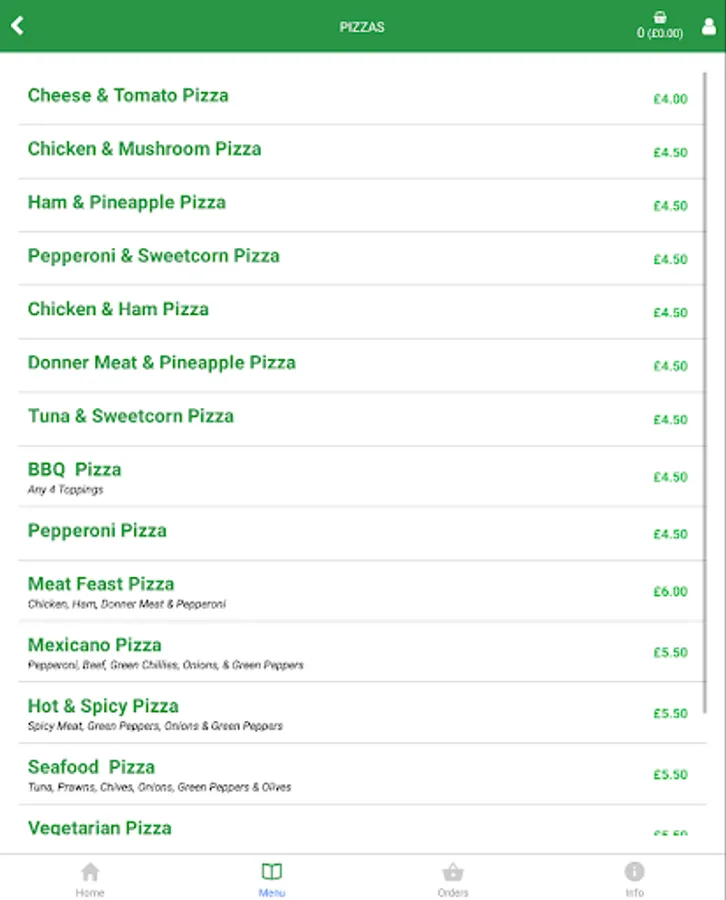The image size is (726, 900).
Task: Switch to the Info tab
Action: [634, 878]
